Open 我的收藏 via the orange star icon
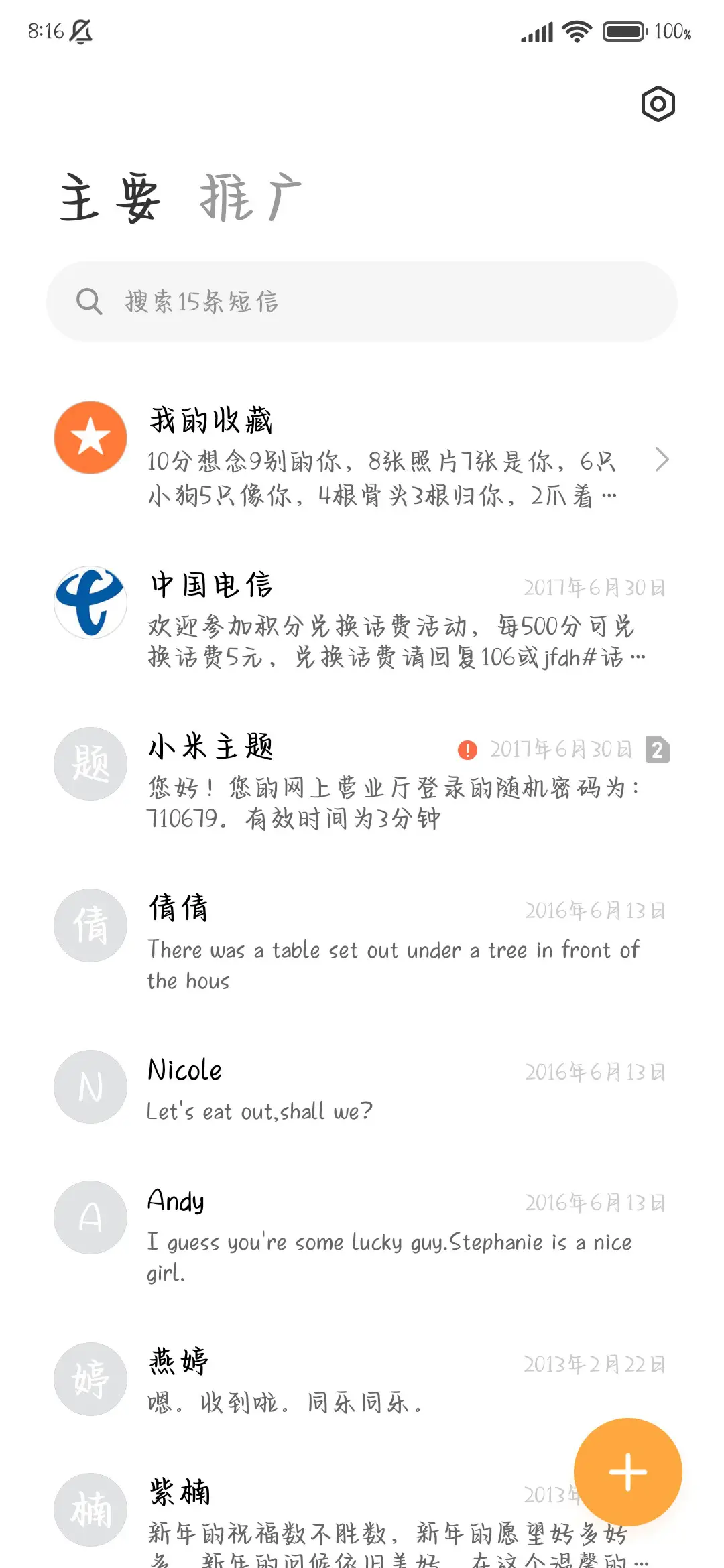The height and width of the screenshot is (1568, 724). tap(90, 437)
